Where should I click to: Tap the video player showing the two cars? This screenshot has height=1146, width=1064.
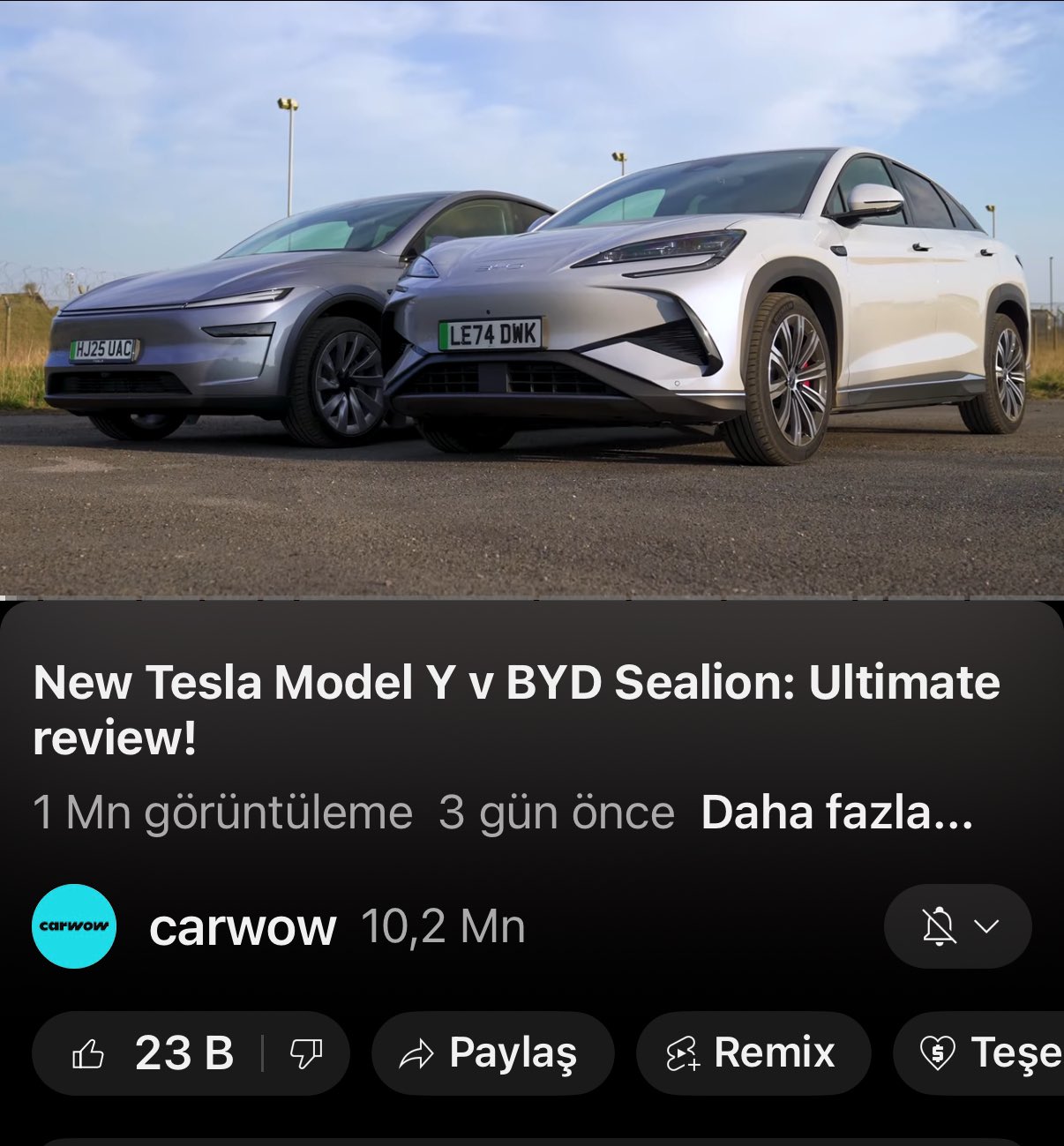(532, 300)
